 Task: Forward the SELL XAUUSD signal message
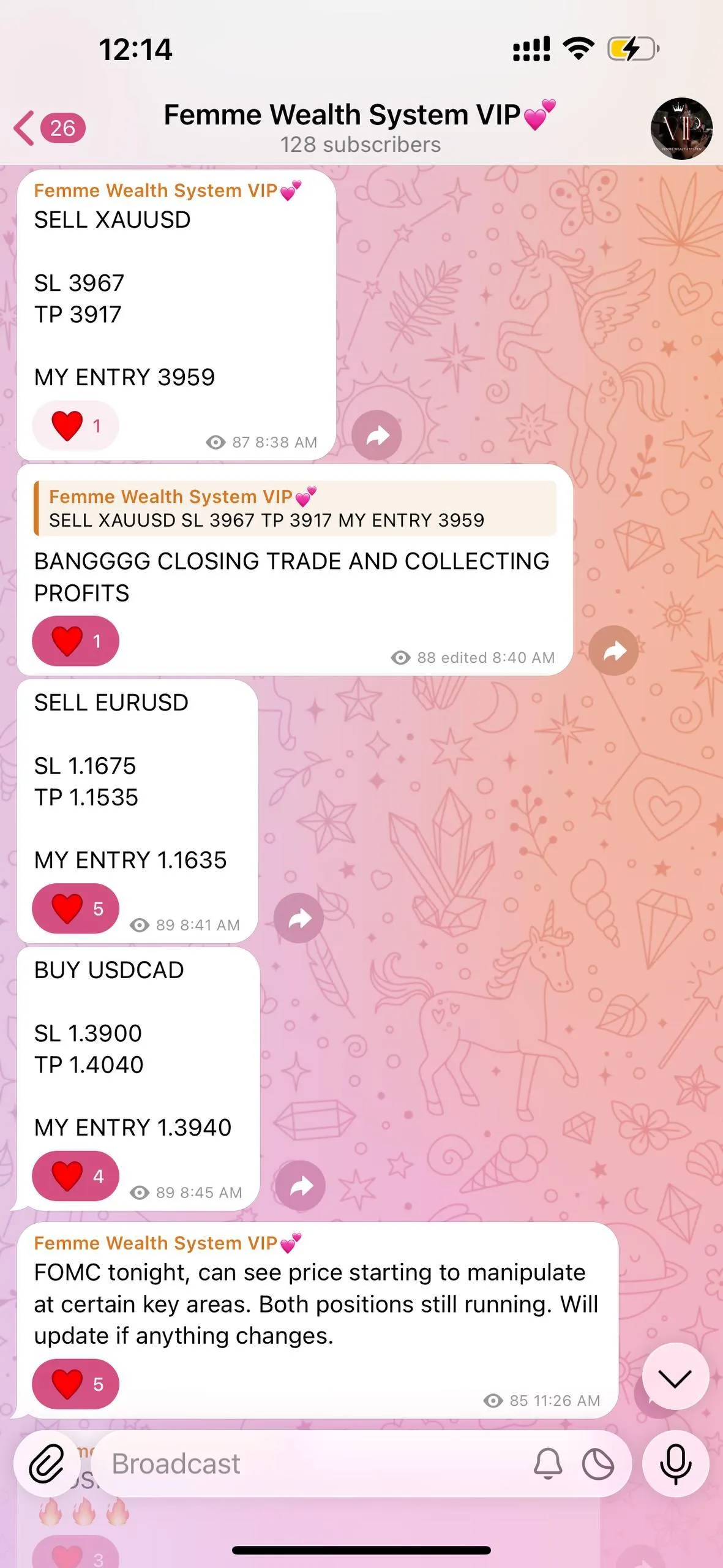pos(376,435)
